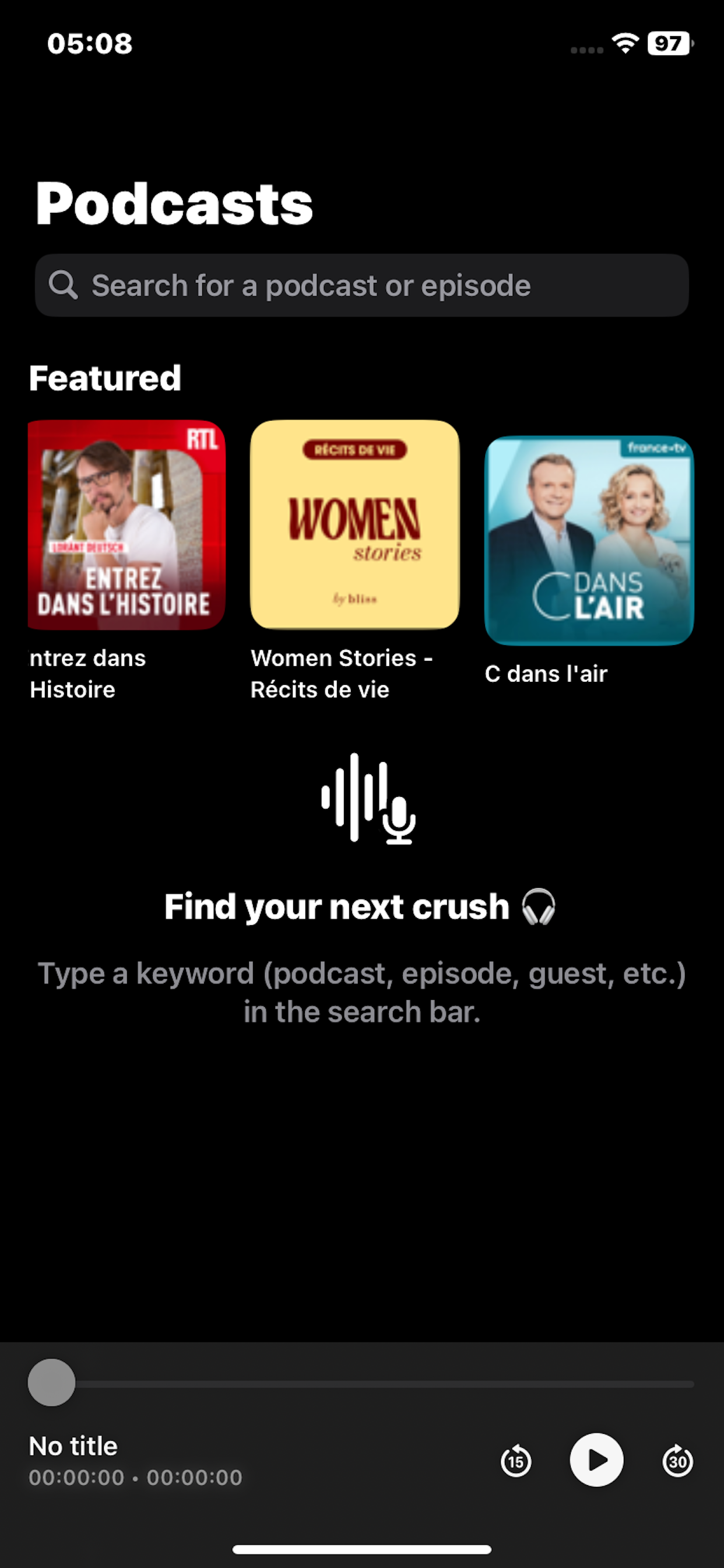This screenshot has height=1568, width=724.
Task: Tap the 05:08 clock in status bar
Action: (x=89, y=43)
